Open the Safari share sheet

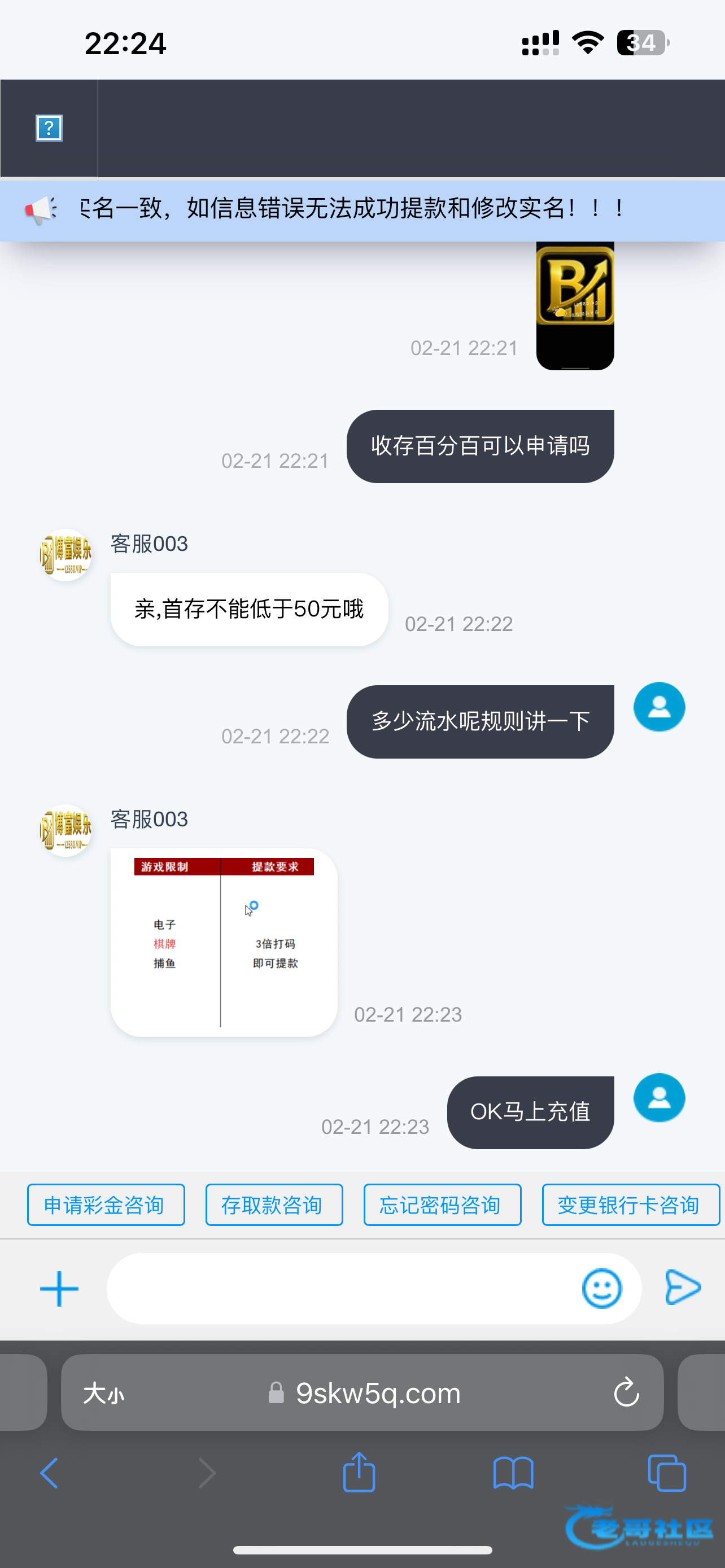click(359, 1473)
